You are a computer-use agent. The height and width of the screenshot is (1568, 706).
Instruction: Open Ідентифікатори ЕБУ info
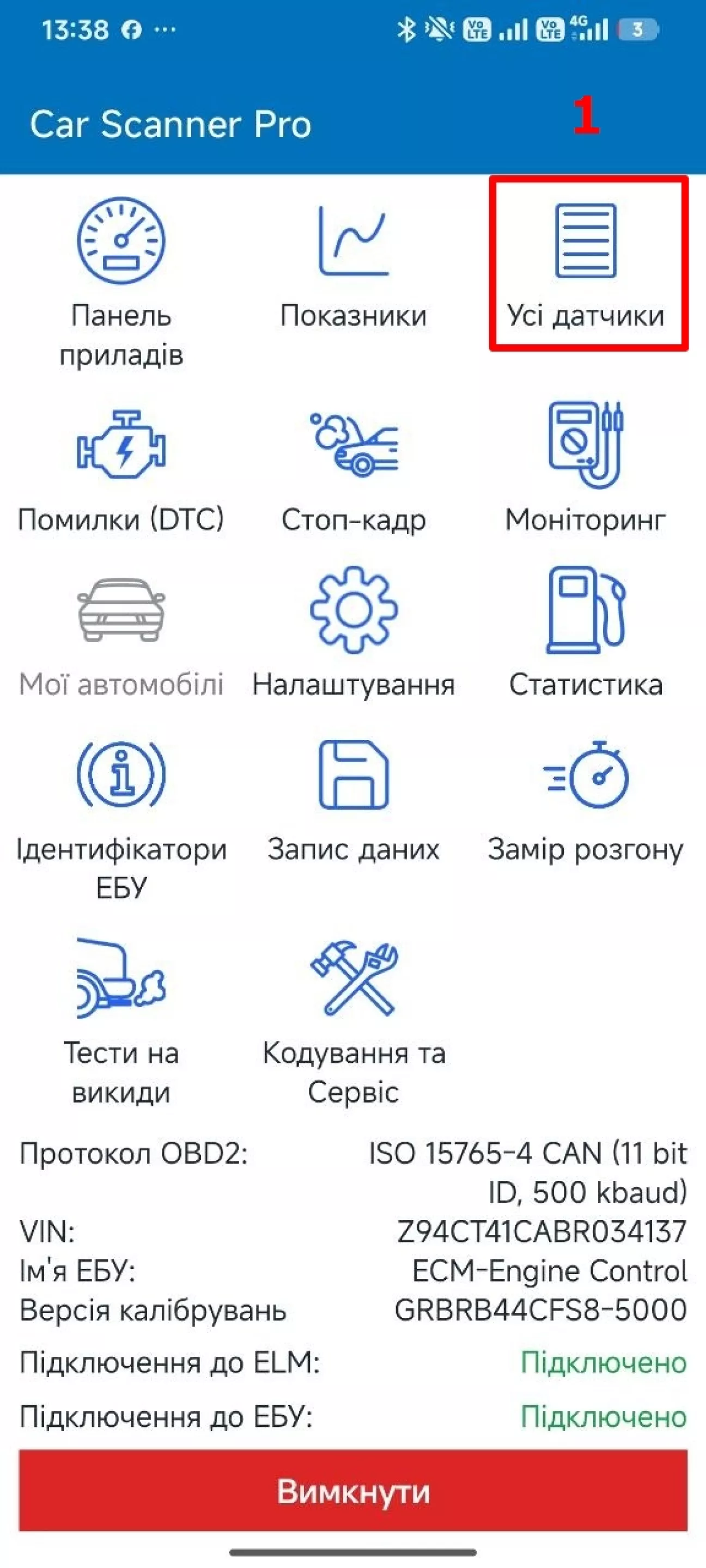[x=120, y=816]
